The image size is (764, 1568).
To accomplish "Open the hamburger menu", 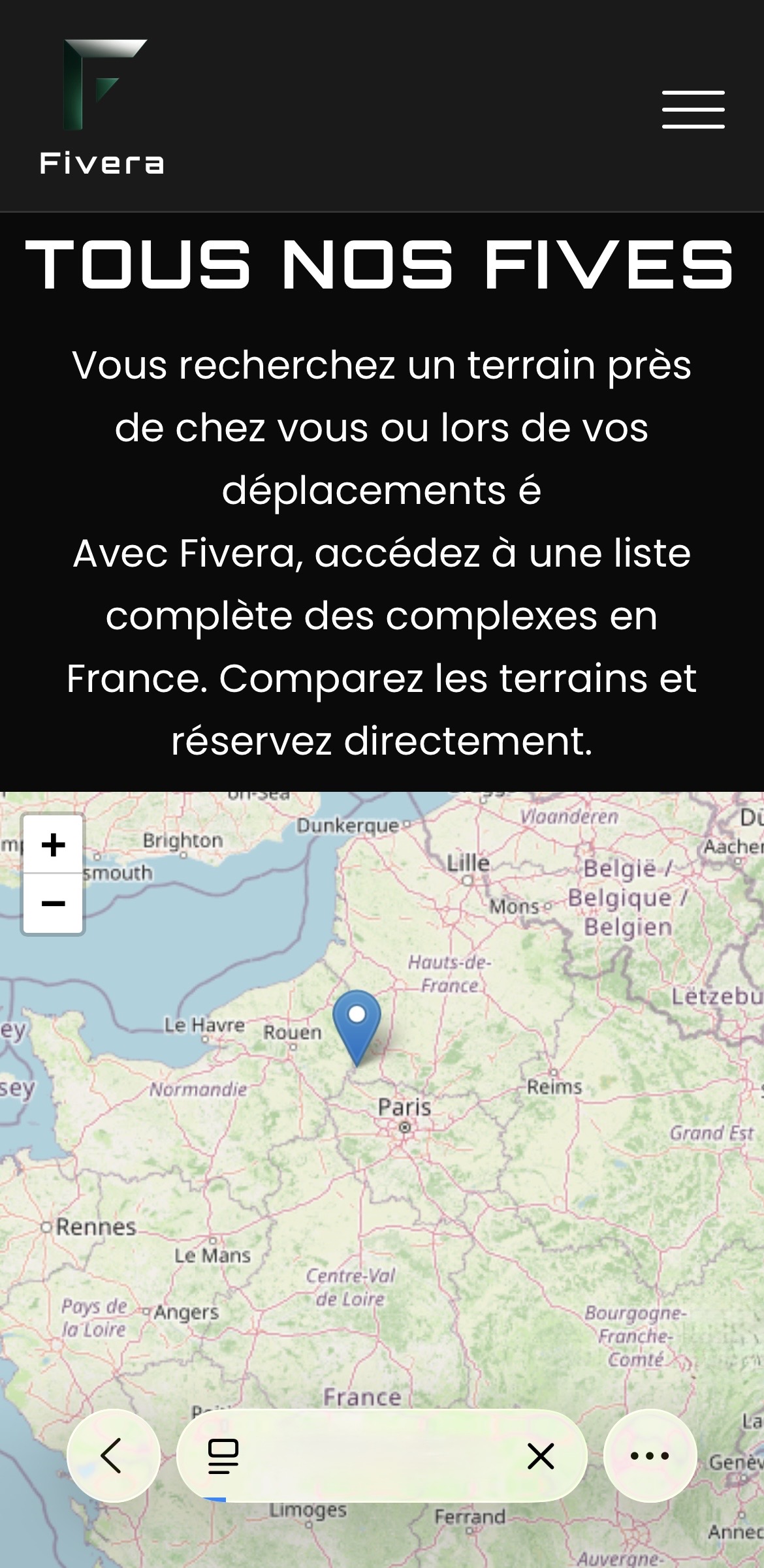I will (x=693, y=110).
